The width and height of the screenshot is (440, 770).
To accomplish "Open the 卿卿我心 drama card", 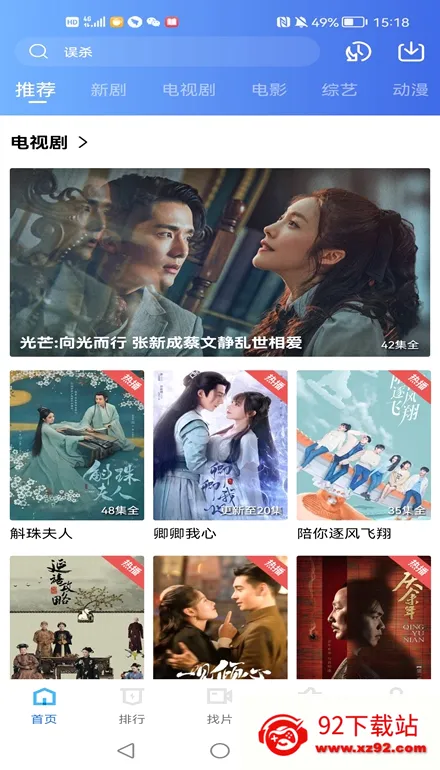I will [220, 455].
